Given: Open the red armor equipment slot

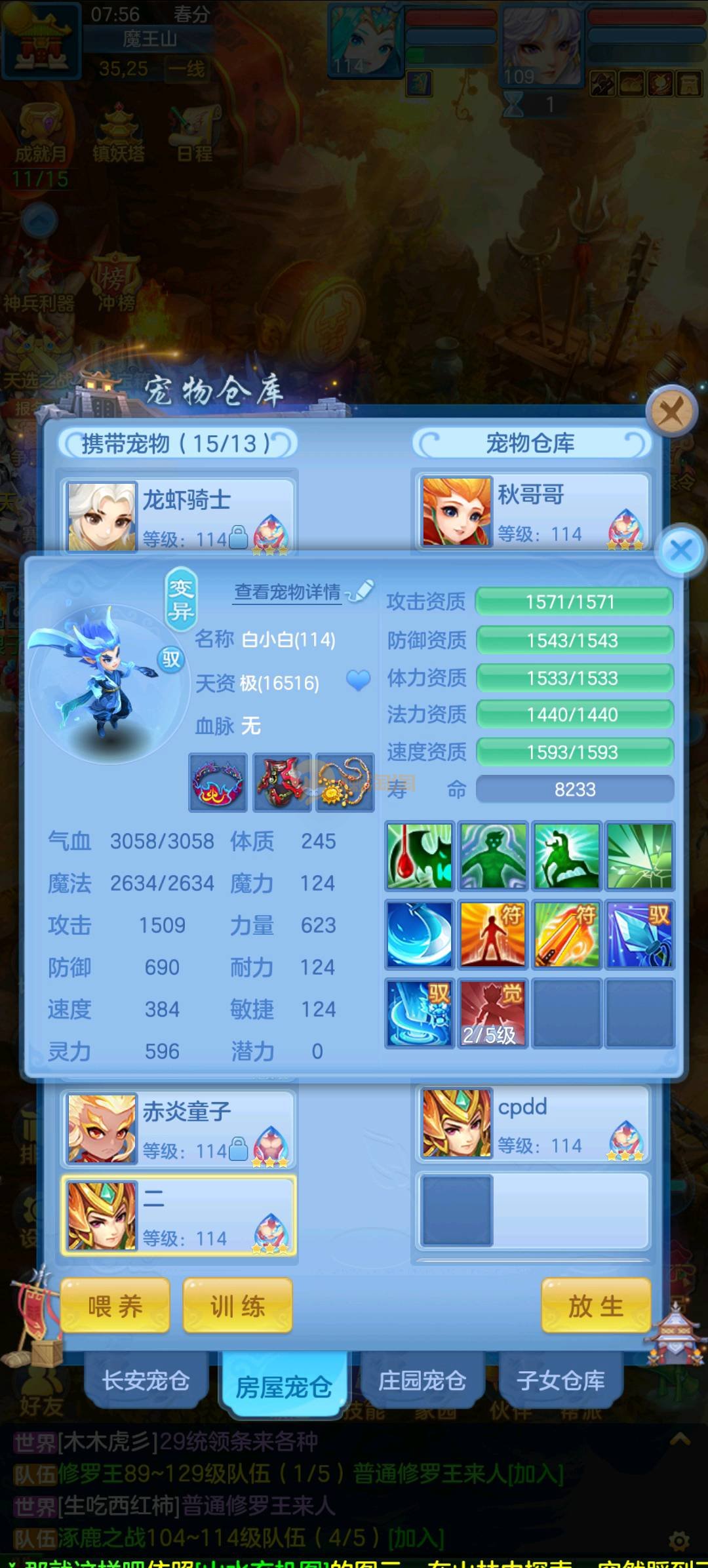Looking at the screenshot, I should tap(282, 783).
